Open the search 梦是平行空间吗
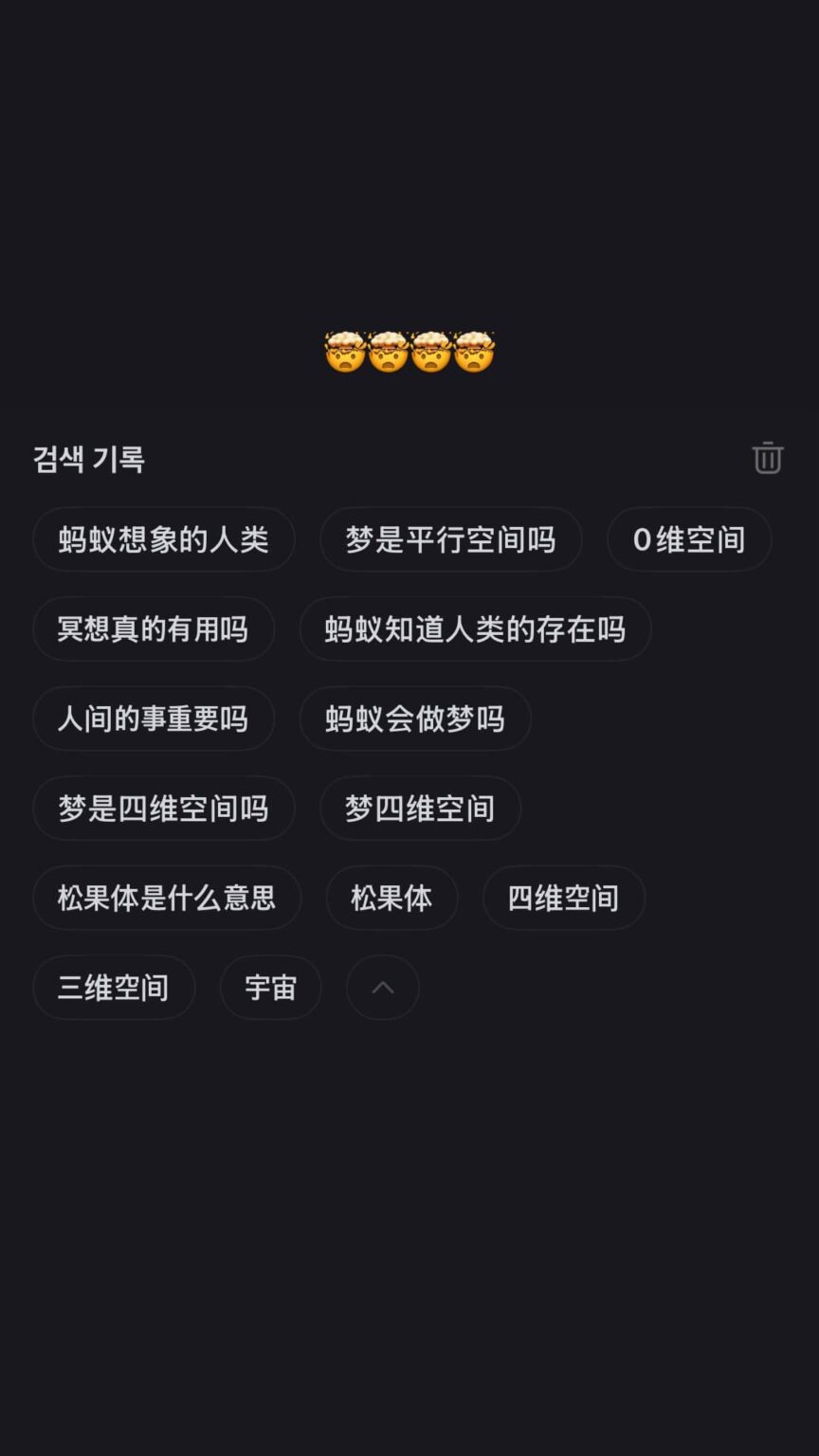The height and width of the screenshot is (1456, 819). (450, 539)
